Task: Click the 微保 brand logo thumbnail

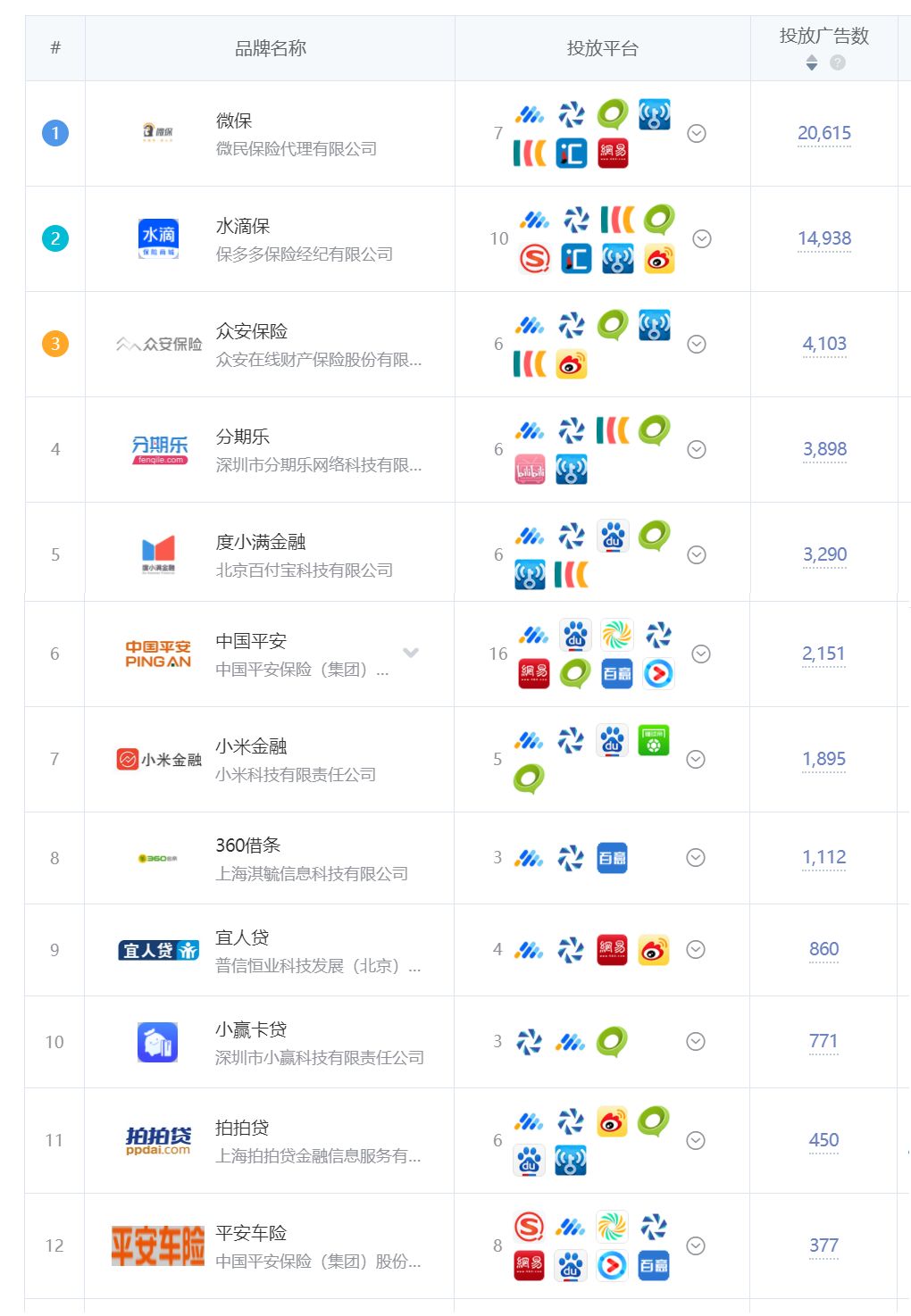Action: click(x=157, y=132)
